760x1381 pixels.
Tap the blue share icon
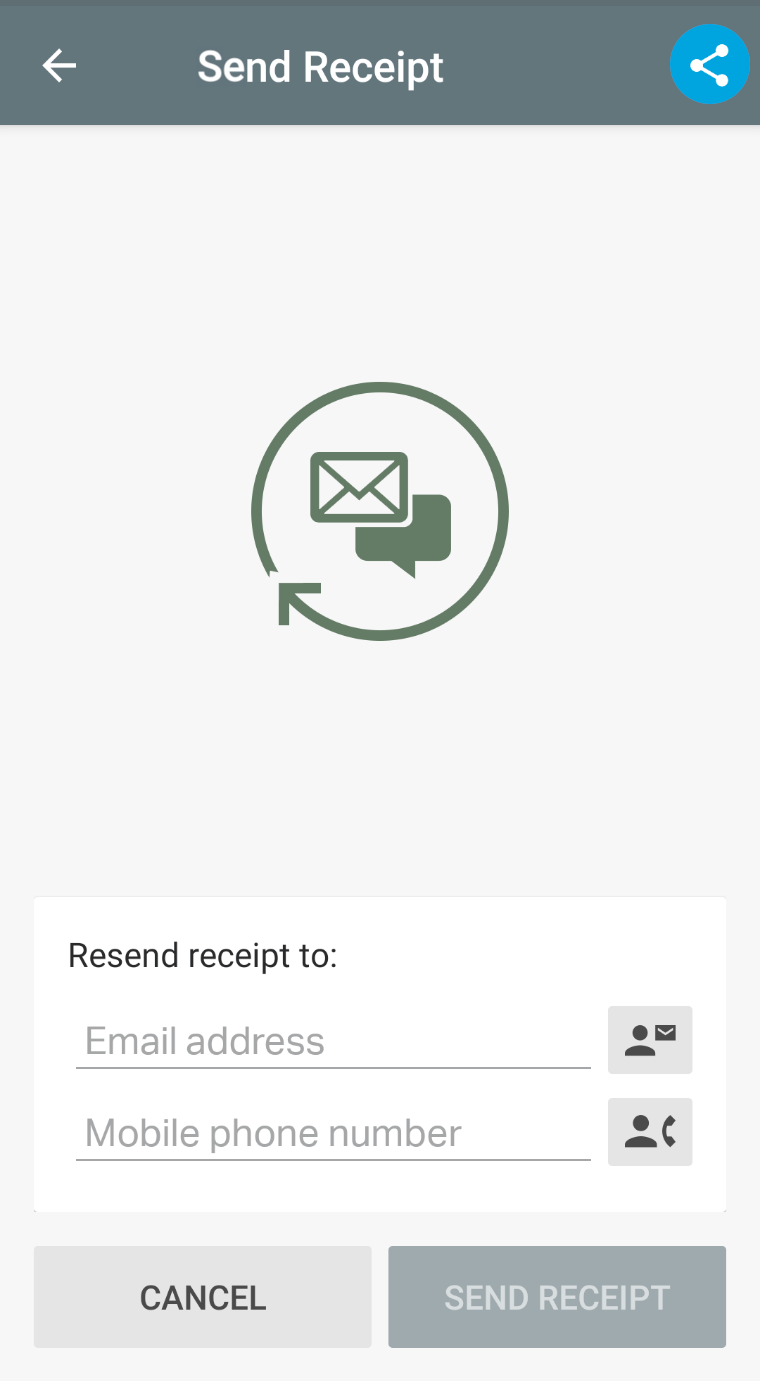710,65
